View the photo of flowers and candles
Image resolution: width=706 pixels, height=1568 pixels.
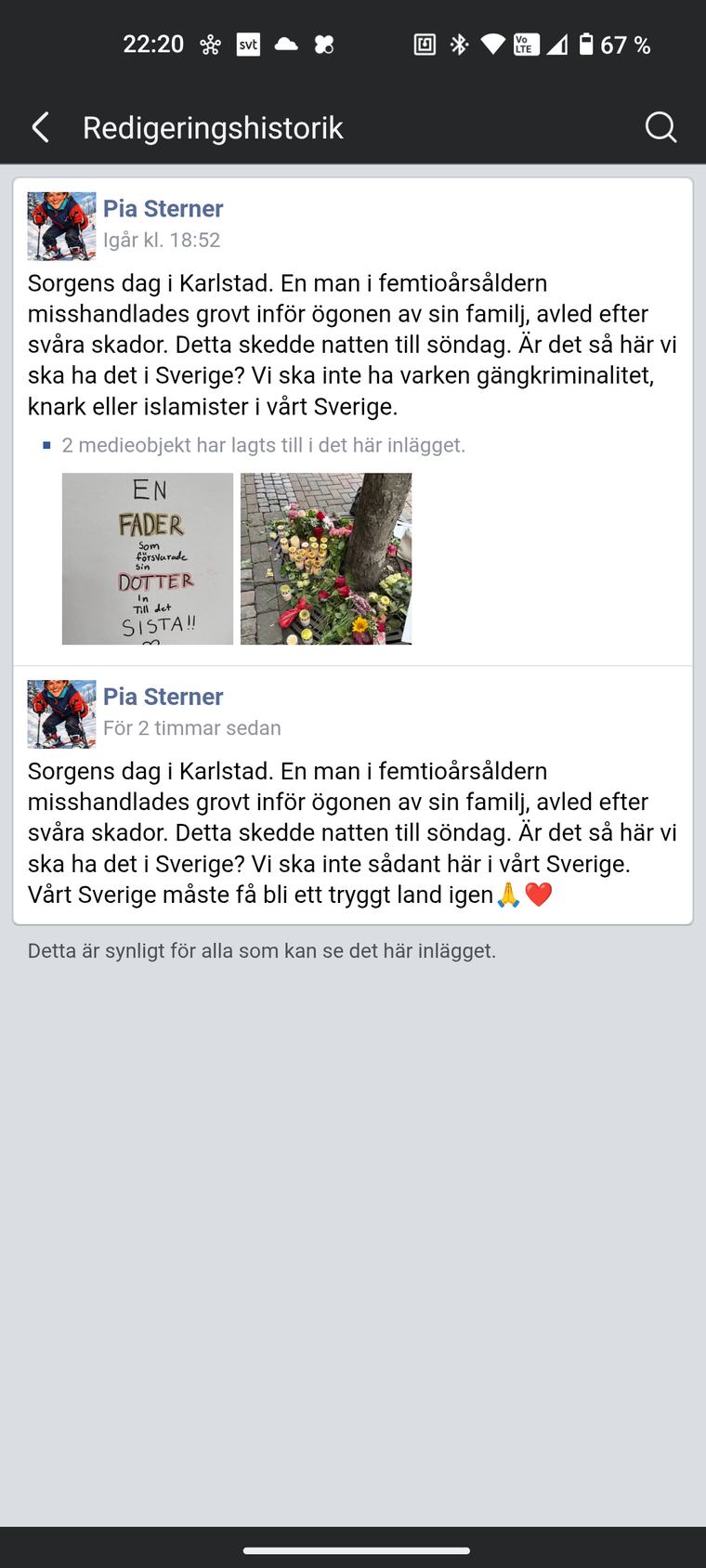tap(326, 559)
